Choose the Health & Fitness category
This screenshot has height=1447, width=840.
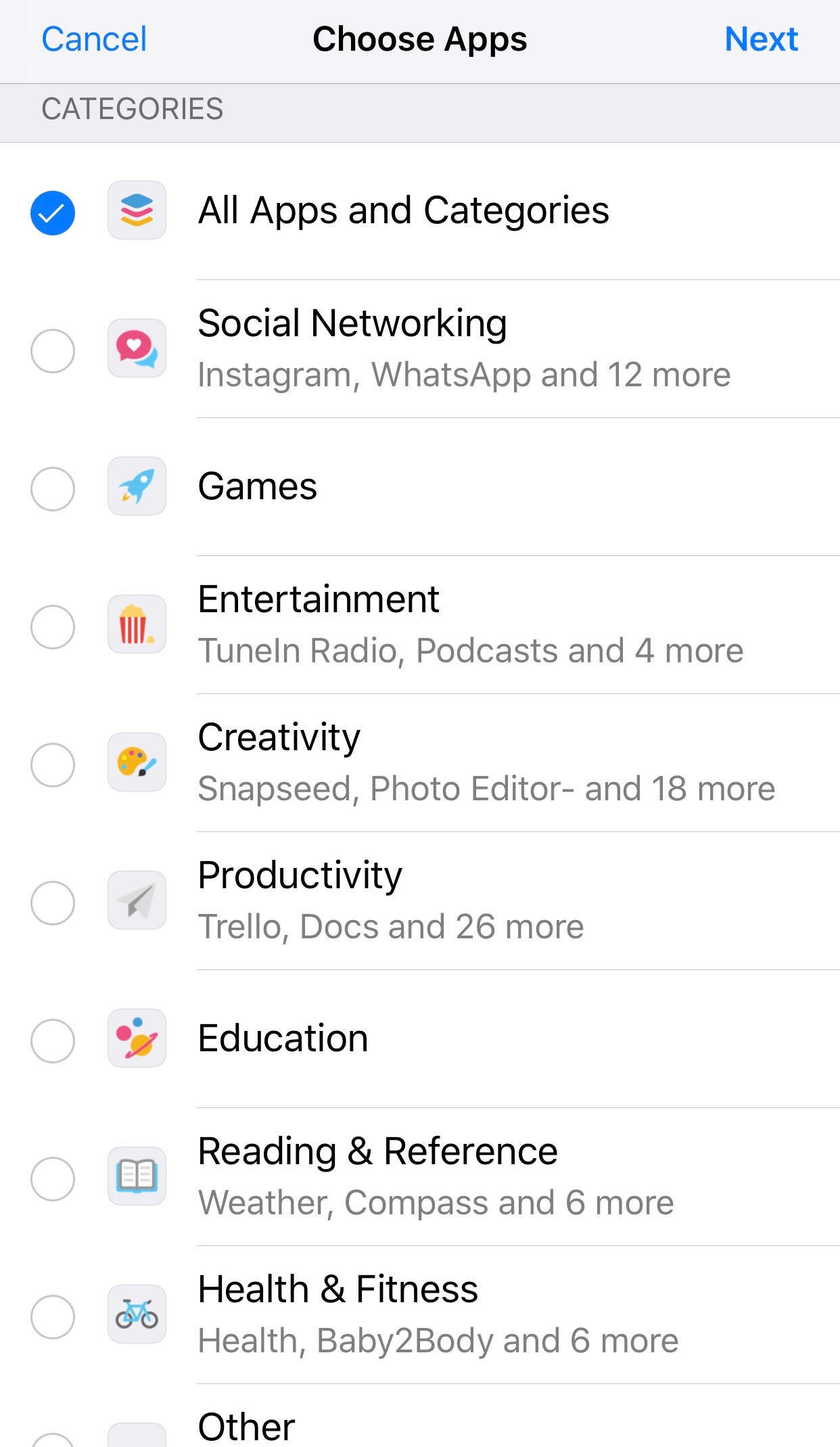[x=53, y=1317]
